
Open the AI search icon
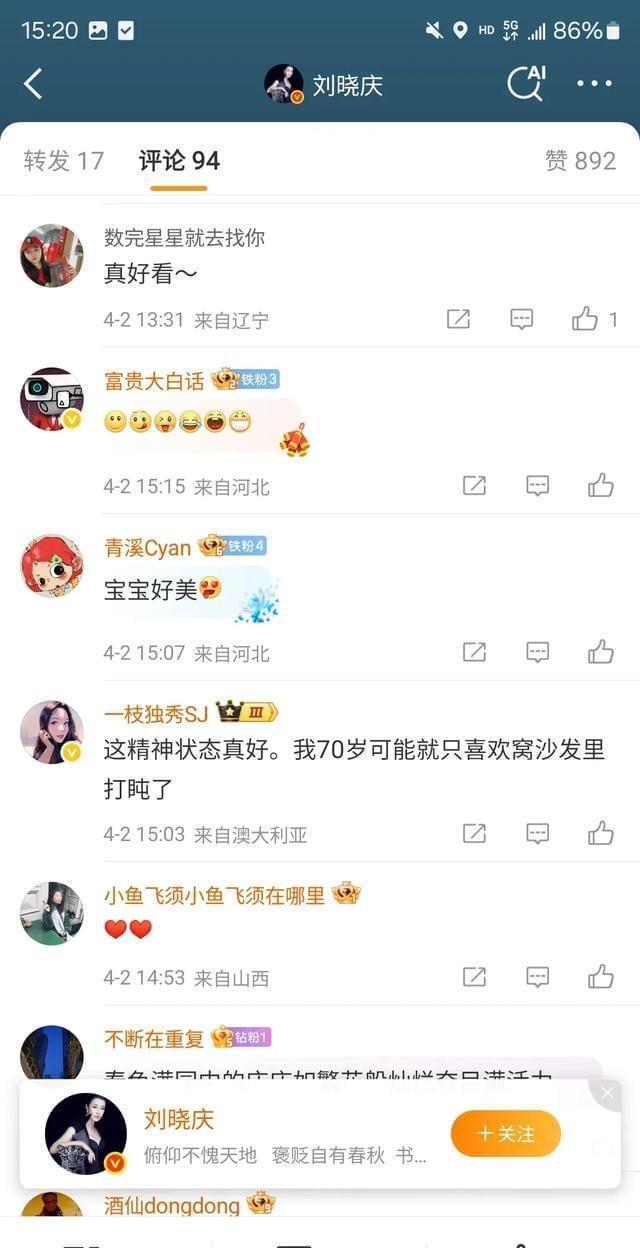[x=525, y=84]
